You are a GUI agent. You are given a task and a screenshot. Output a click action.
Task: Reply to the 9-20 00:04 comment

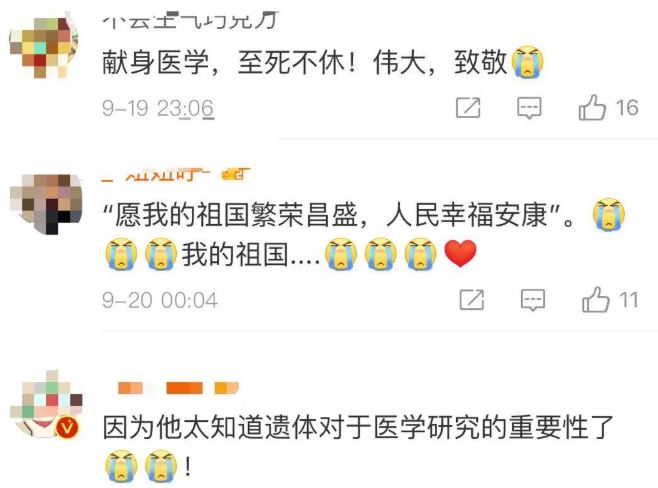pyautogui.click(x=533, y=299)
